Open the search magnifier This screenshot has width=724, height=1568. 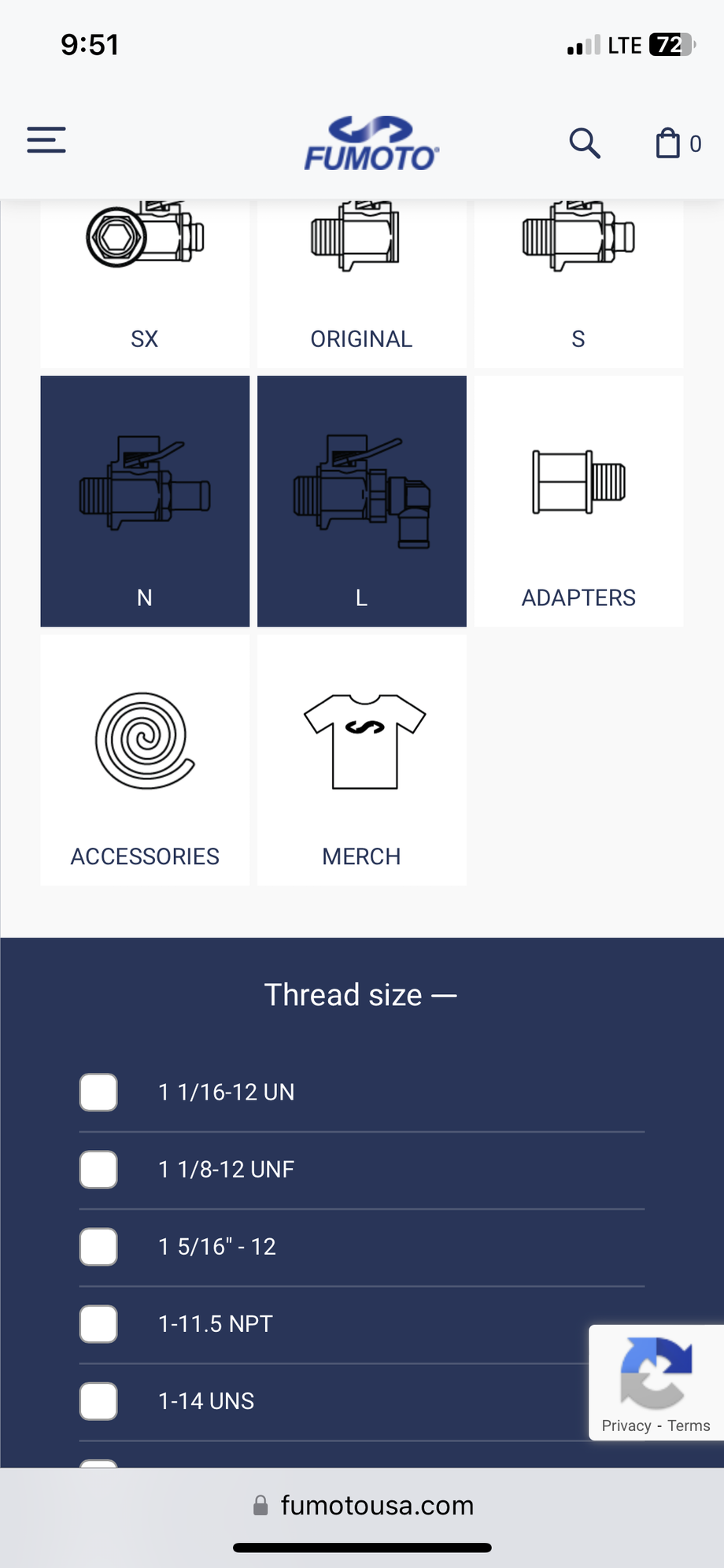(585, 143)
